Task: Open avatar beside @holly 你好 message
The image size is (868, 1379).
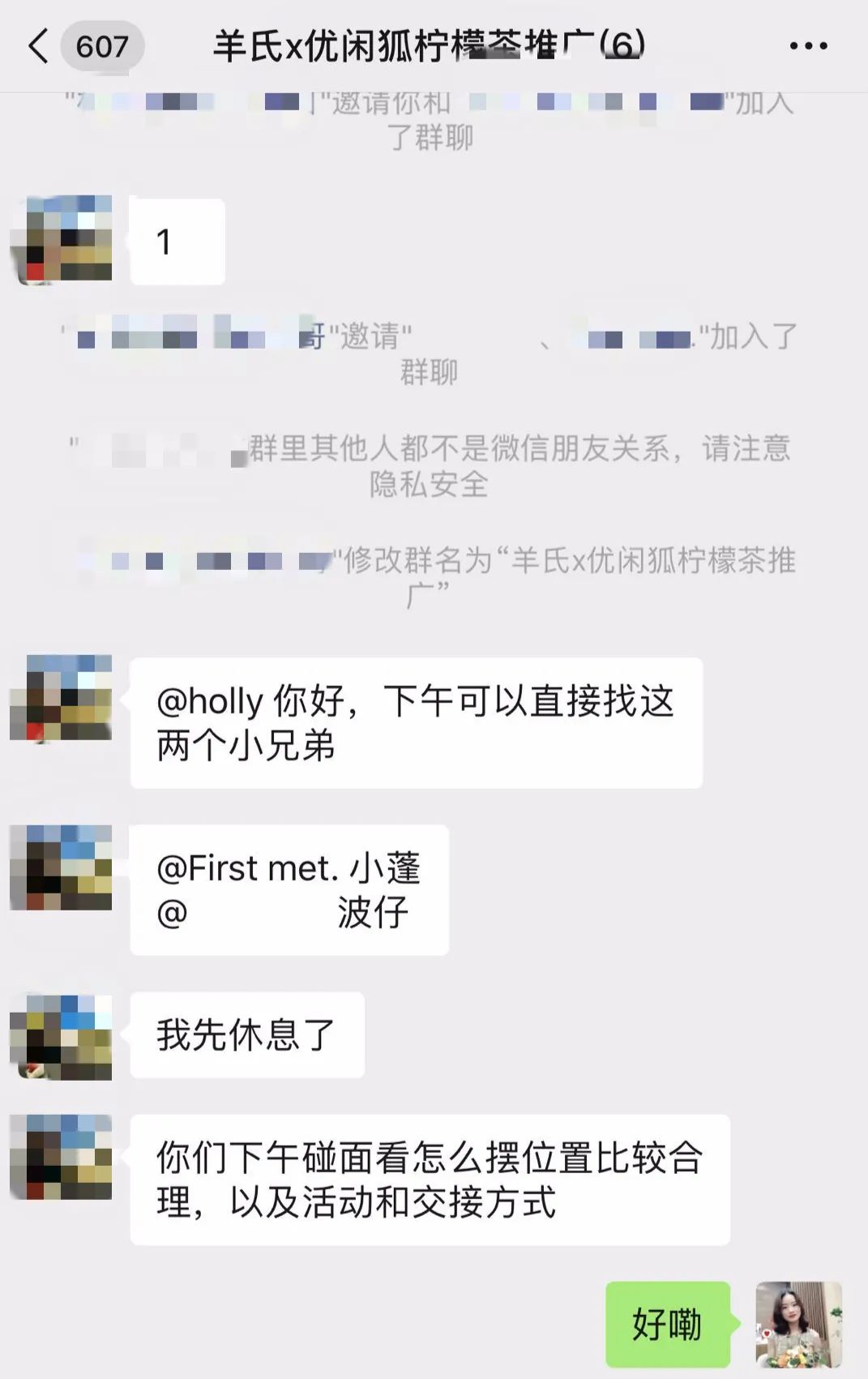Action: click(62, 698)
